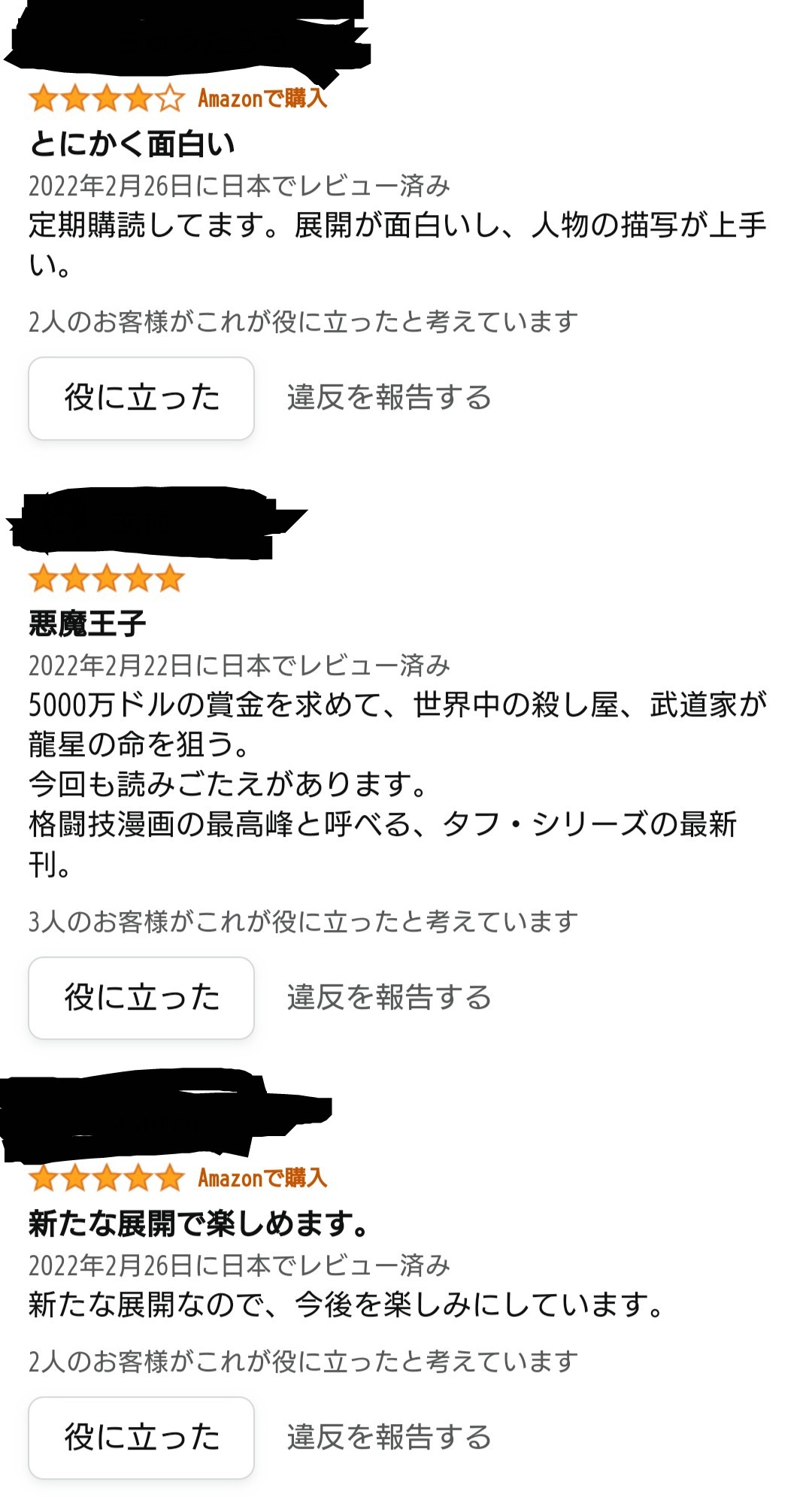Report the 新たな展開で楽しめます review
812x1500 pixels.
click(x=389, y=1438)
